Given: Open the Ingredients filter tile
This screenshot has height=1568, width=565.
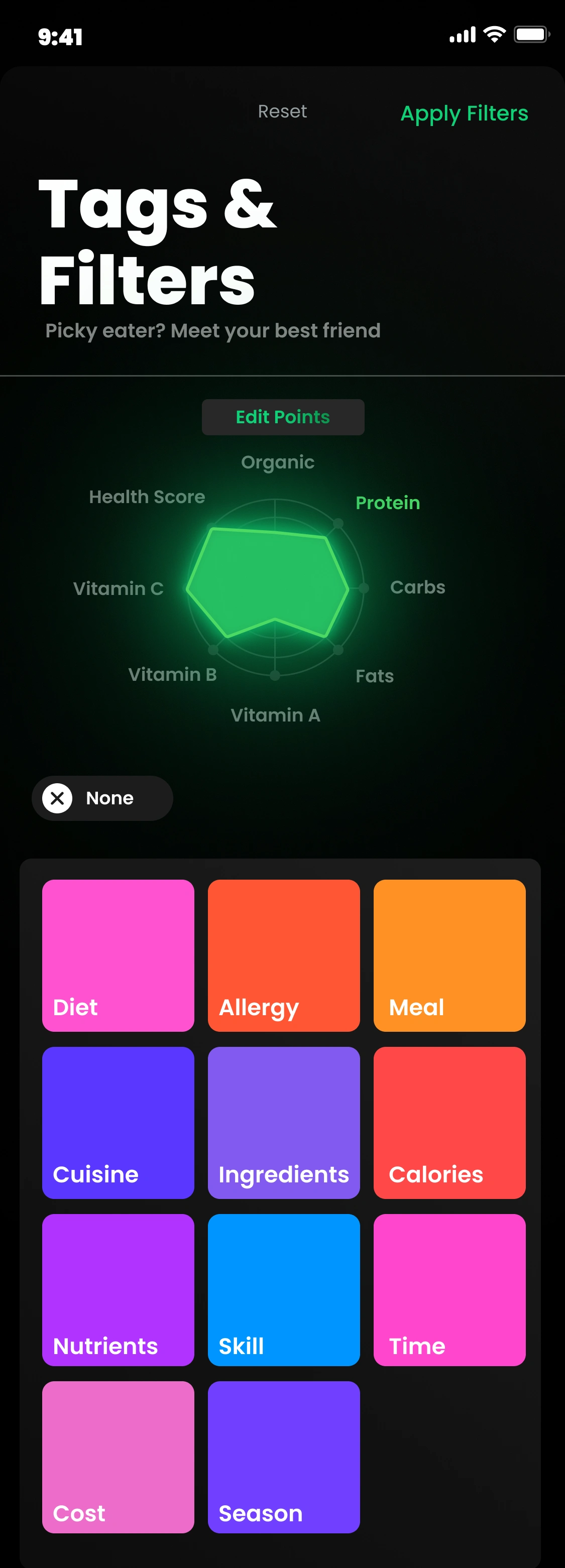Looking at the screenshot, I should point(284,1123).
